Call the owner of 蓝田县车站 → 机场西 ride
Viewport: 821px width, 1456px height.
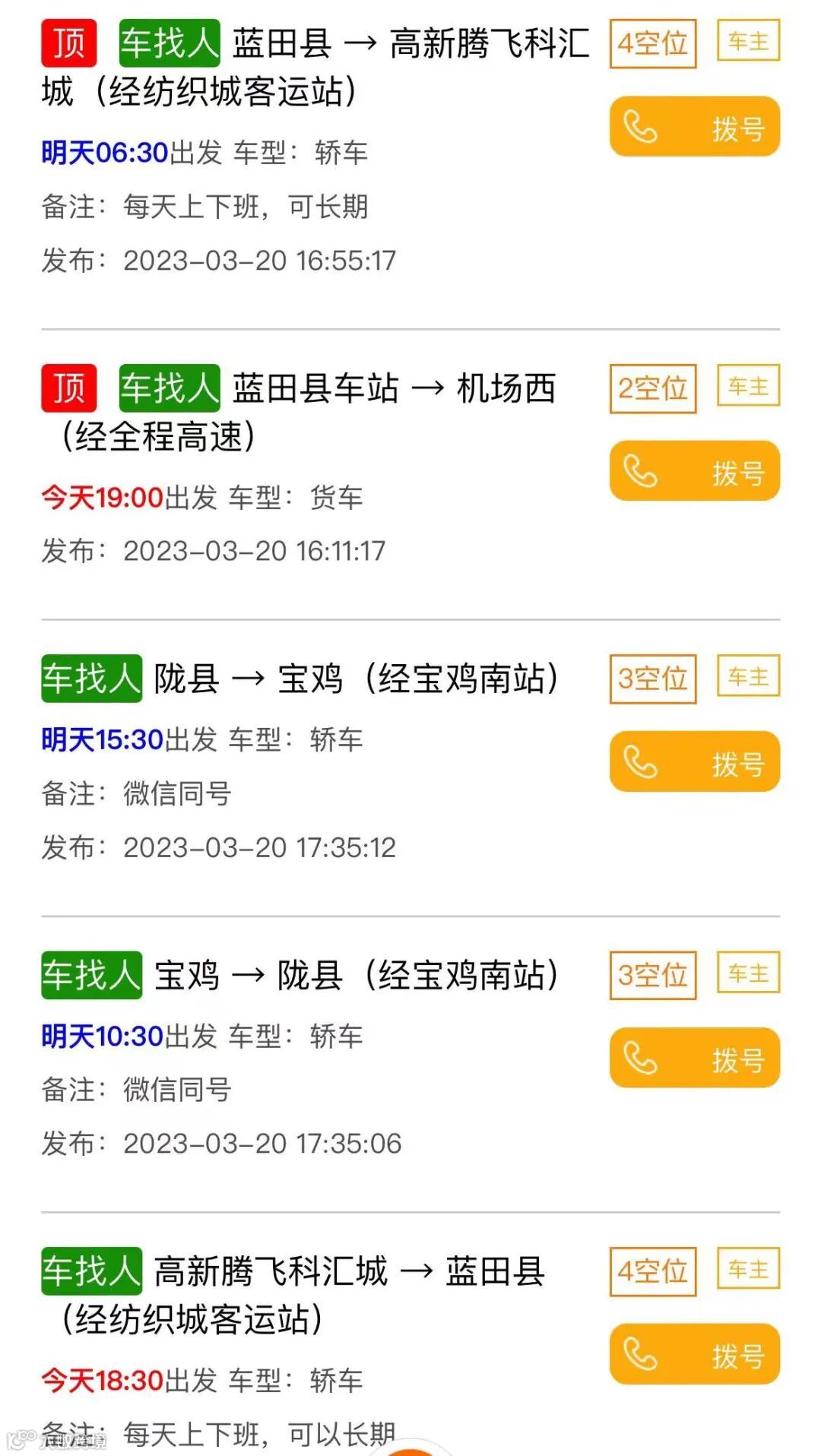(x=694, y=471)
